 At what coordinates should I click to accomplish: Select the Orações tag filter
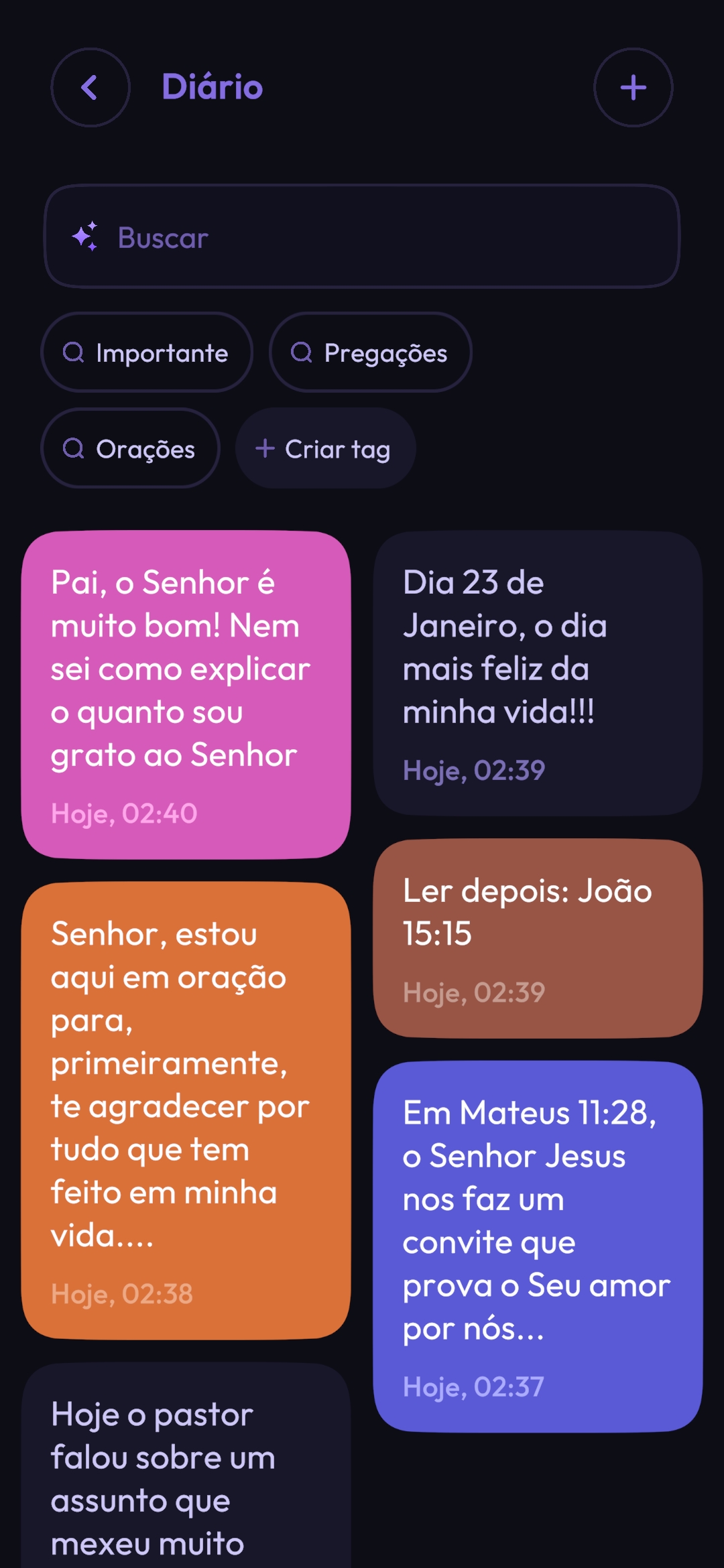coord(131,448)
